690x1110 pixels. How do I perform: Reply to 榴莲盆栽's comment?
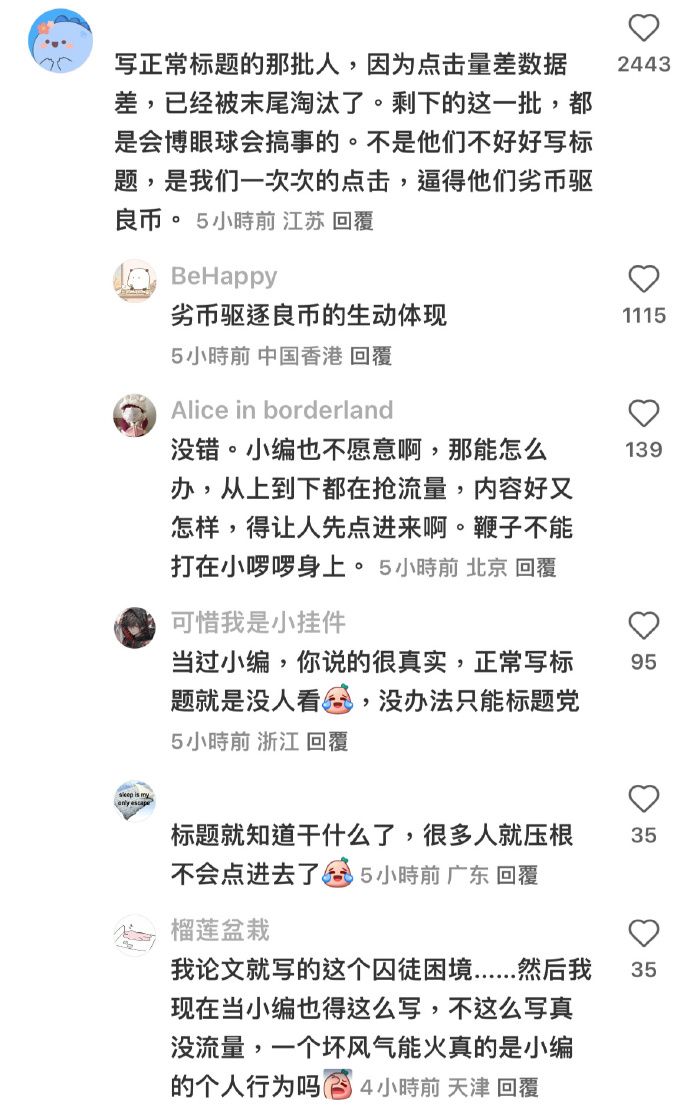point(517,1087)
